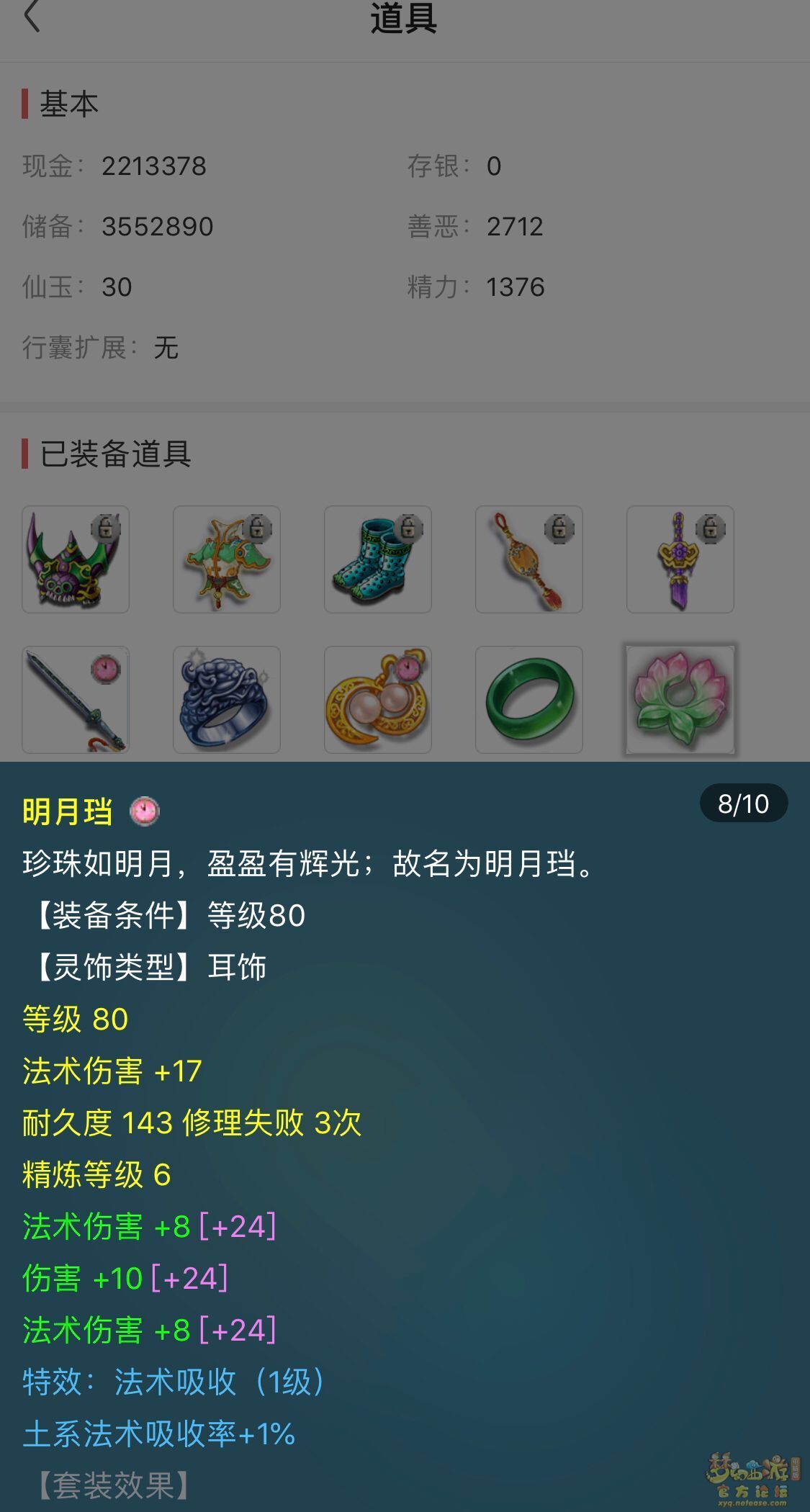810x1512 pixels.
Task: Select the purple horned helmet item
Action: point(76,559)
